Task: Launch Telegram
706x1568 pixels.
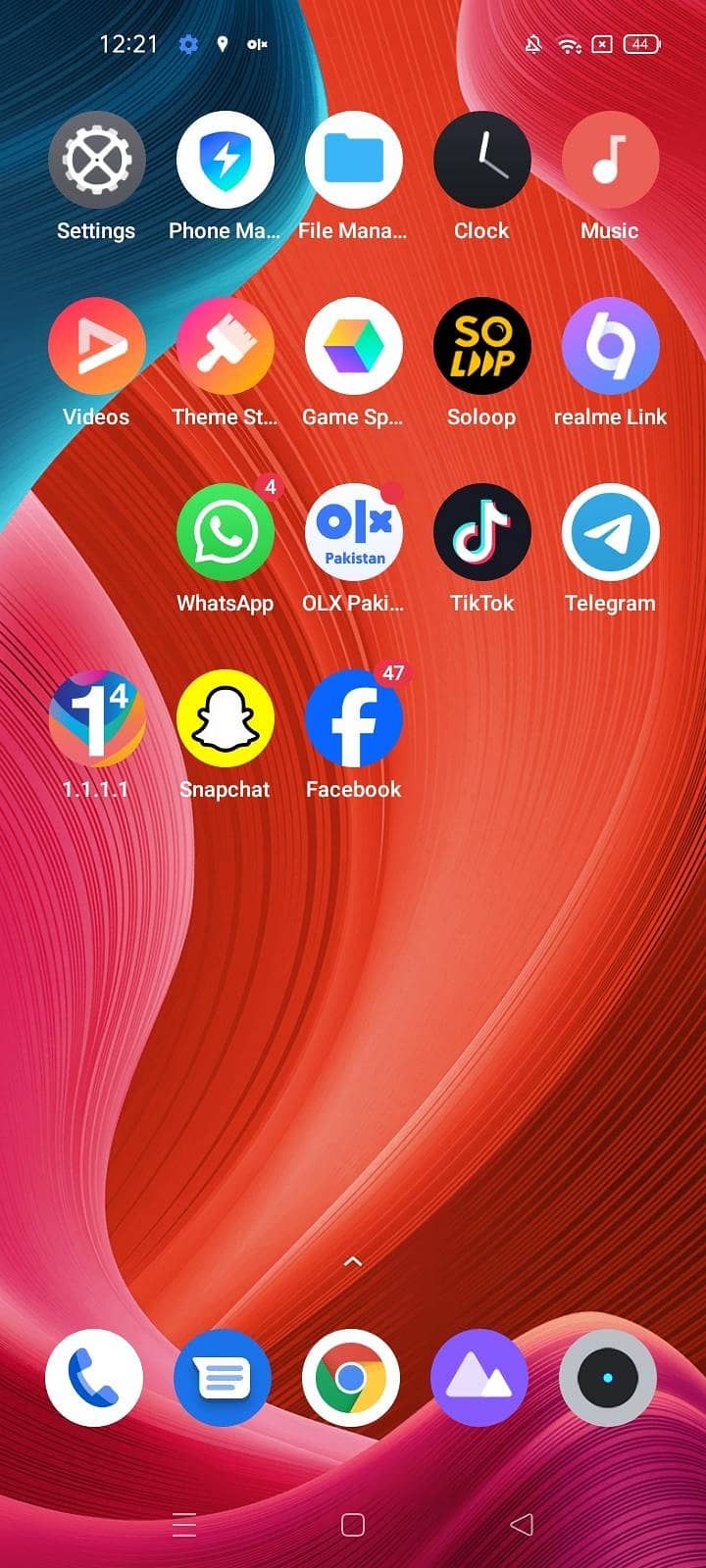Action: [x=610, y=532]
